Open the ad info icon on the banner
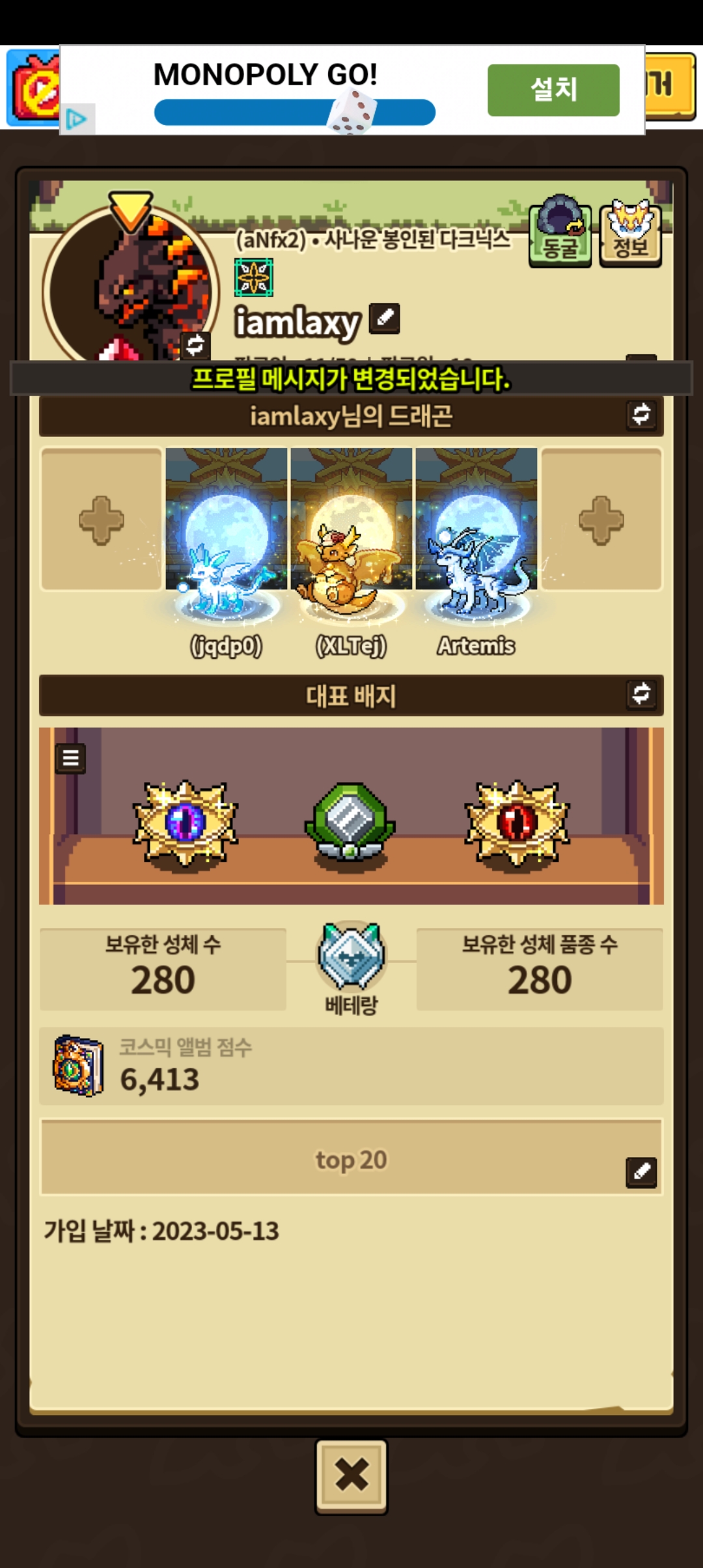 (x=77, y=119)
